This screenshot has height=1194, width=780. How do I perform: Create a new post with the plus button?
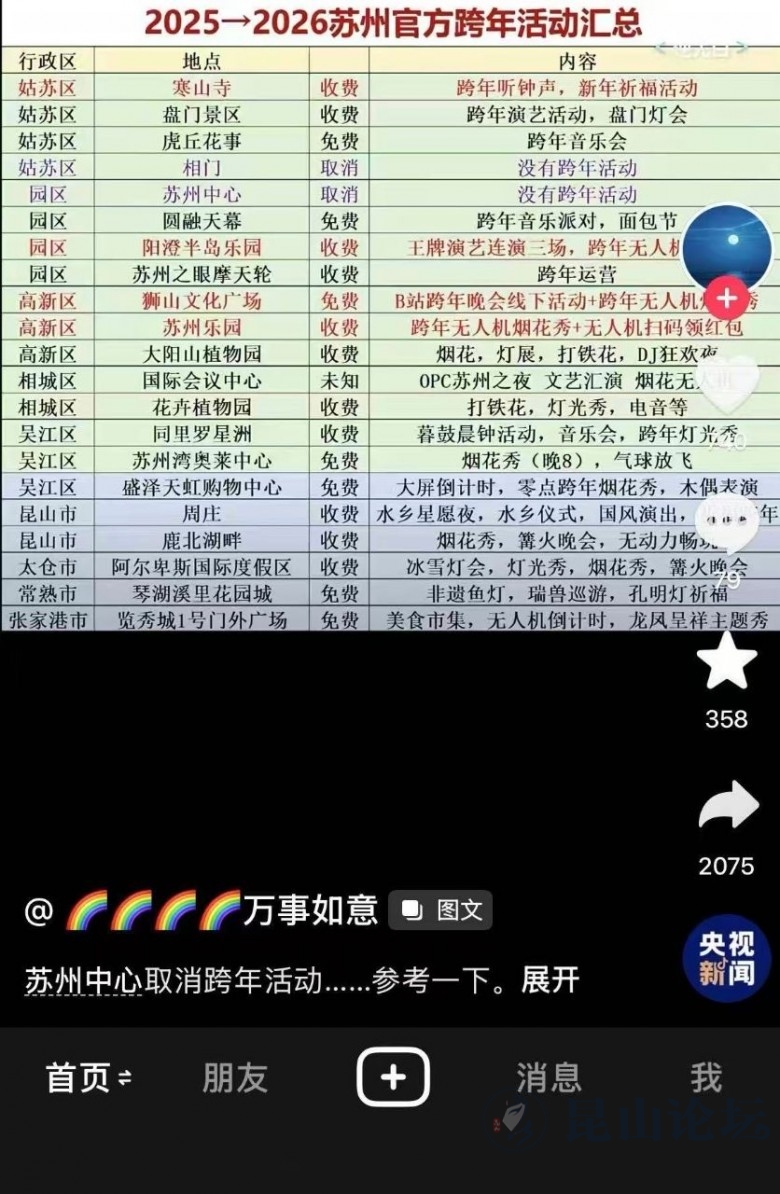pyautogui.click(x=393, y=1077)
